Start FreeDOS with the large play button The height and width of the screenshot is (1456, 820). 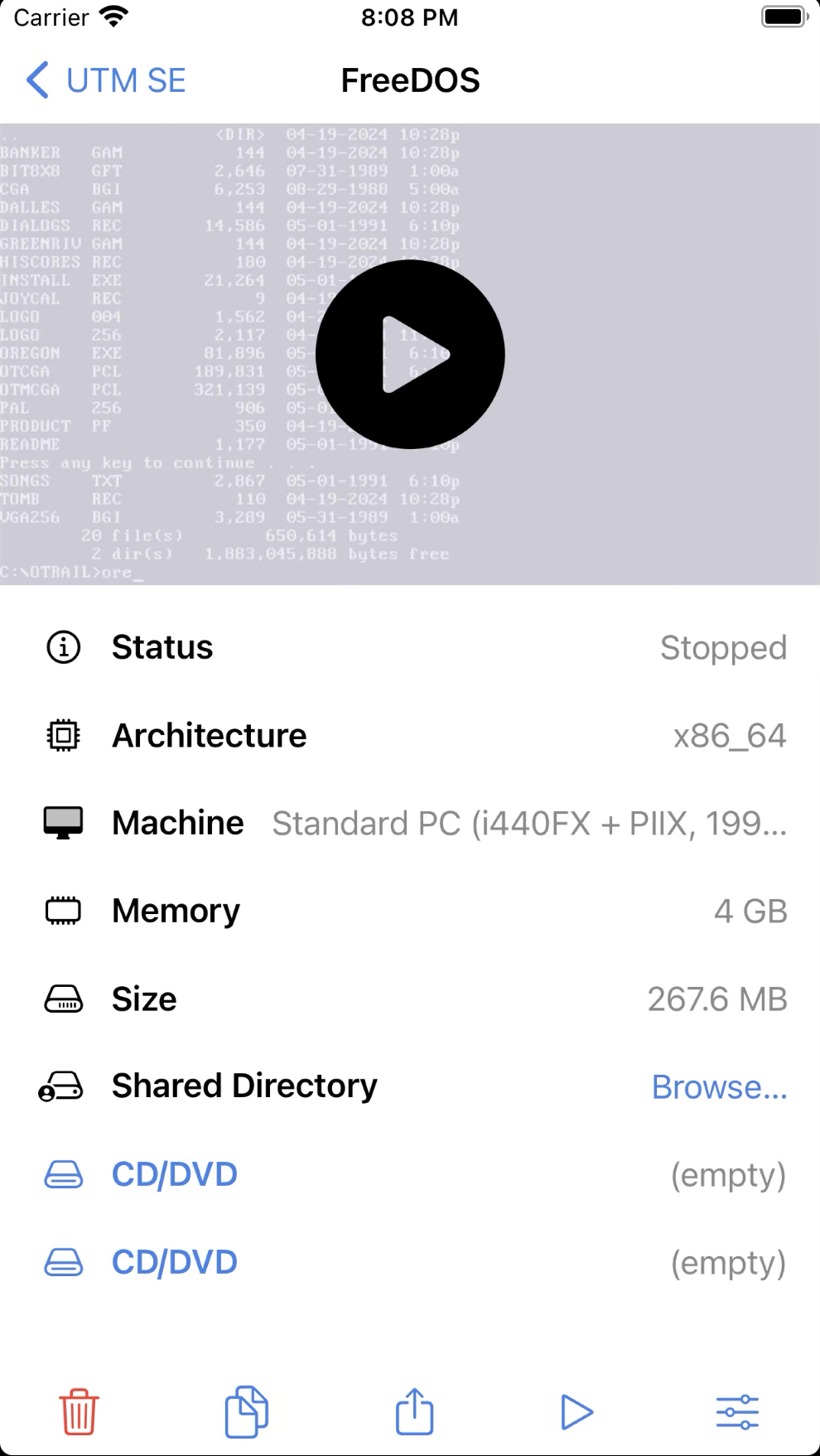tap(410, 355)
